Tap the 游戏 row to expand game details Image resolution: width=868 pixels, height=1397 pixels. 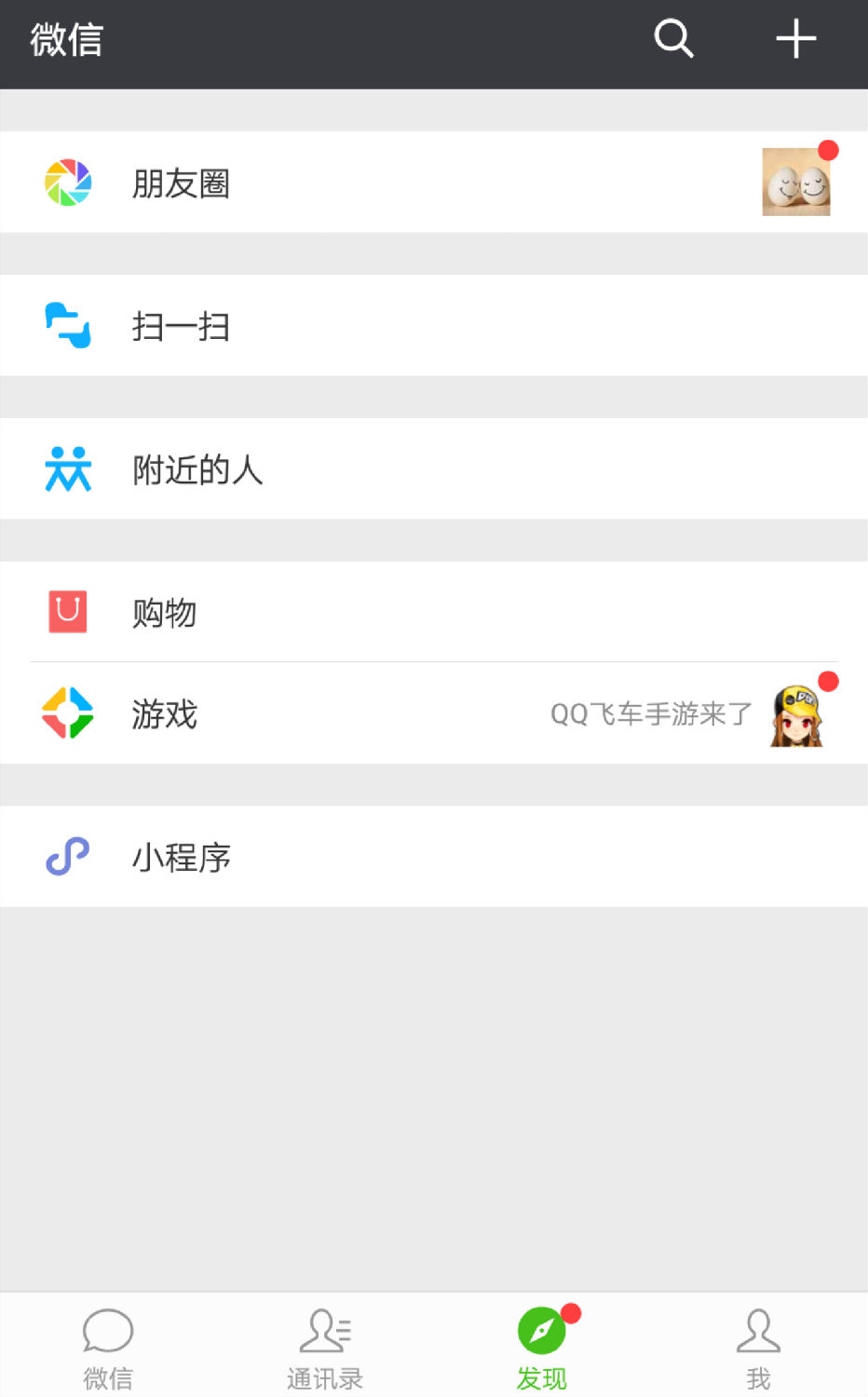pyautogui.click(x=373, y=714)
